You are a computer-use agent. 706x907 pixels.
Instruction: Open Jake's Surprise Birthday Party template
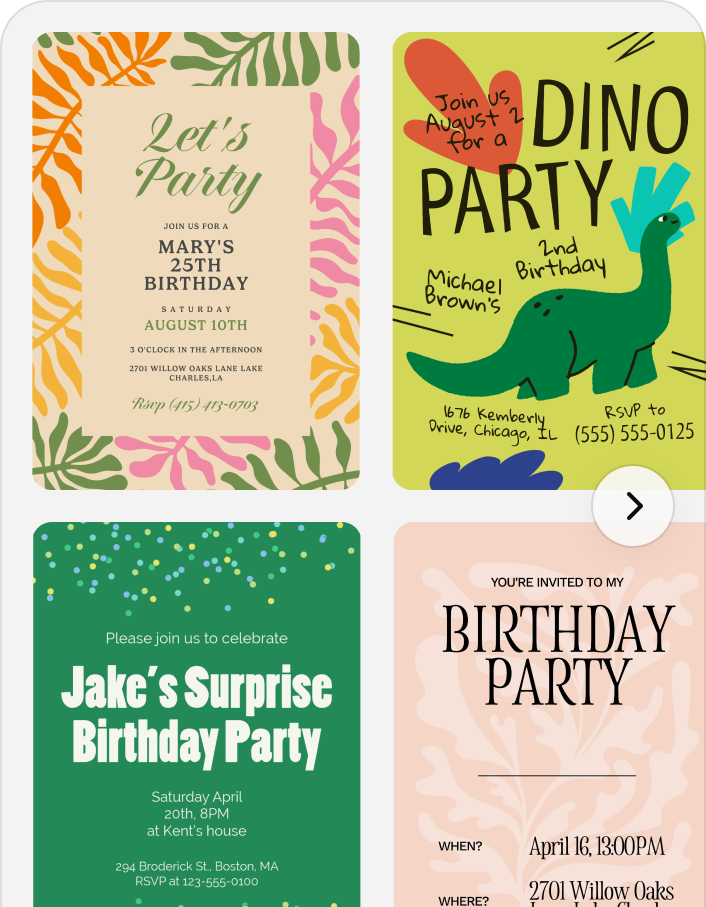click(x=196, y=714)
